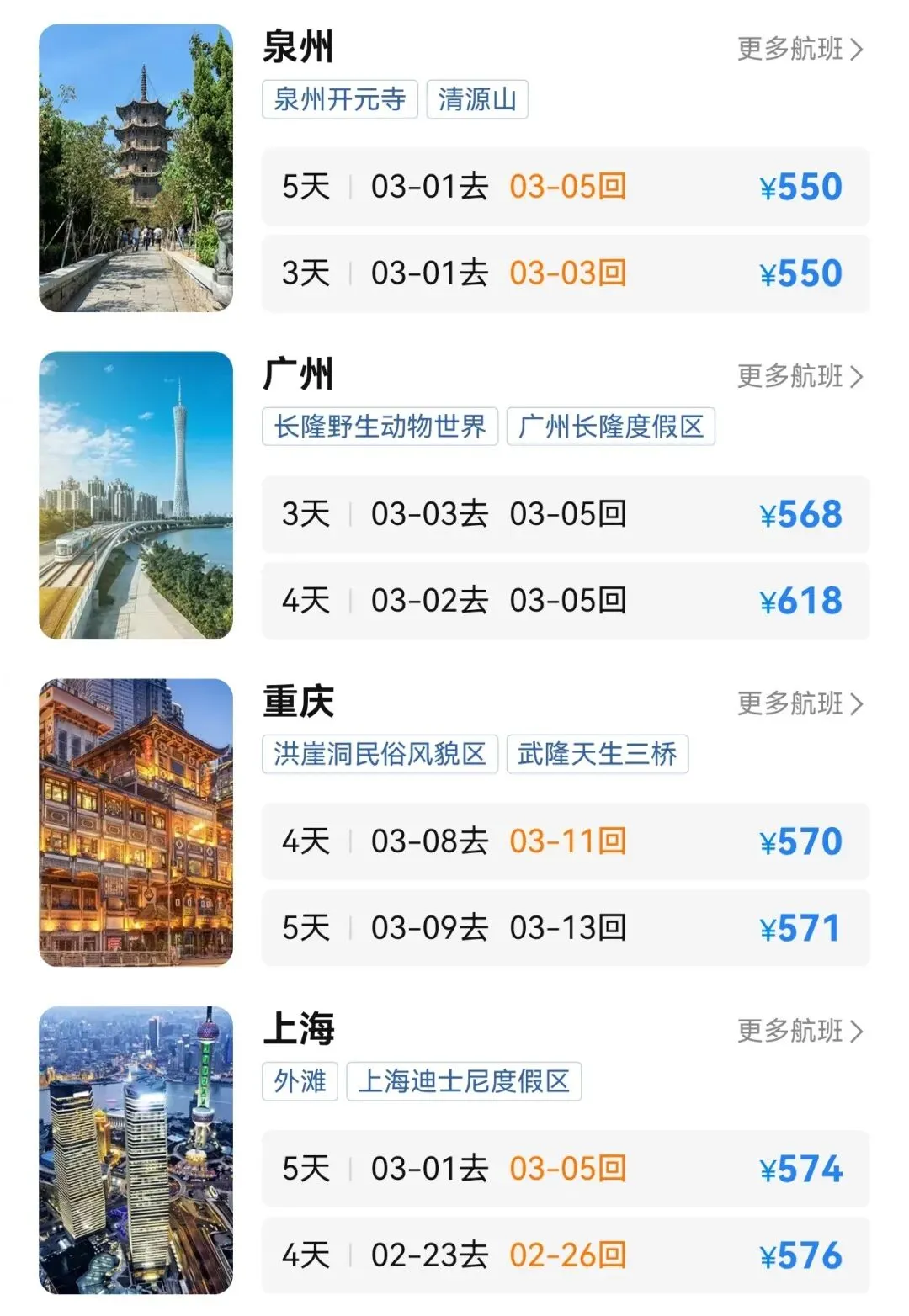The image size is (909, 1316).
Task: View 更多航班 for 上海
Action: [800, 1031]
